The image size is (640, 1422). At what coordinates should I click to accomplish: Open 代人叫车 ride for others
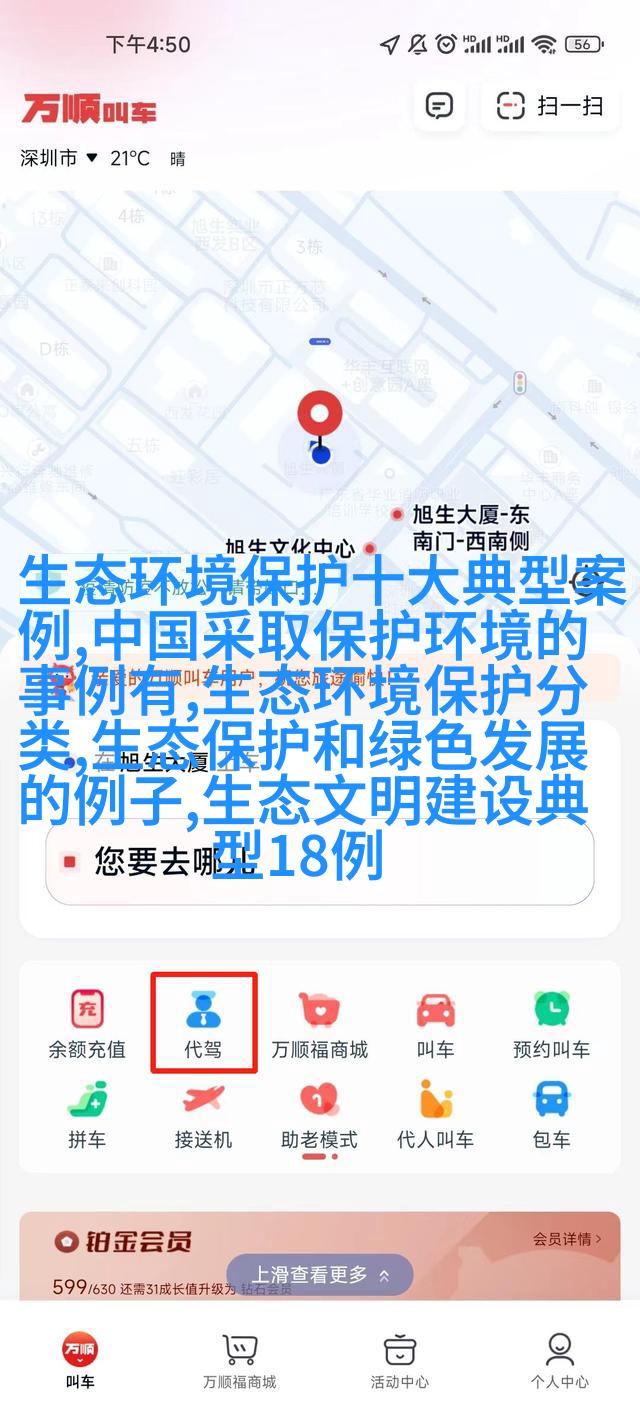(435, 1113)
